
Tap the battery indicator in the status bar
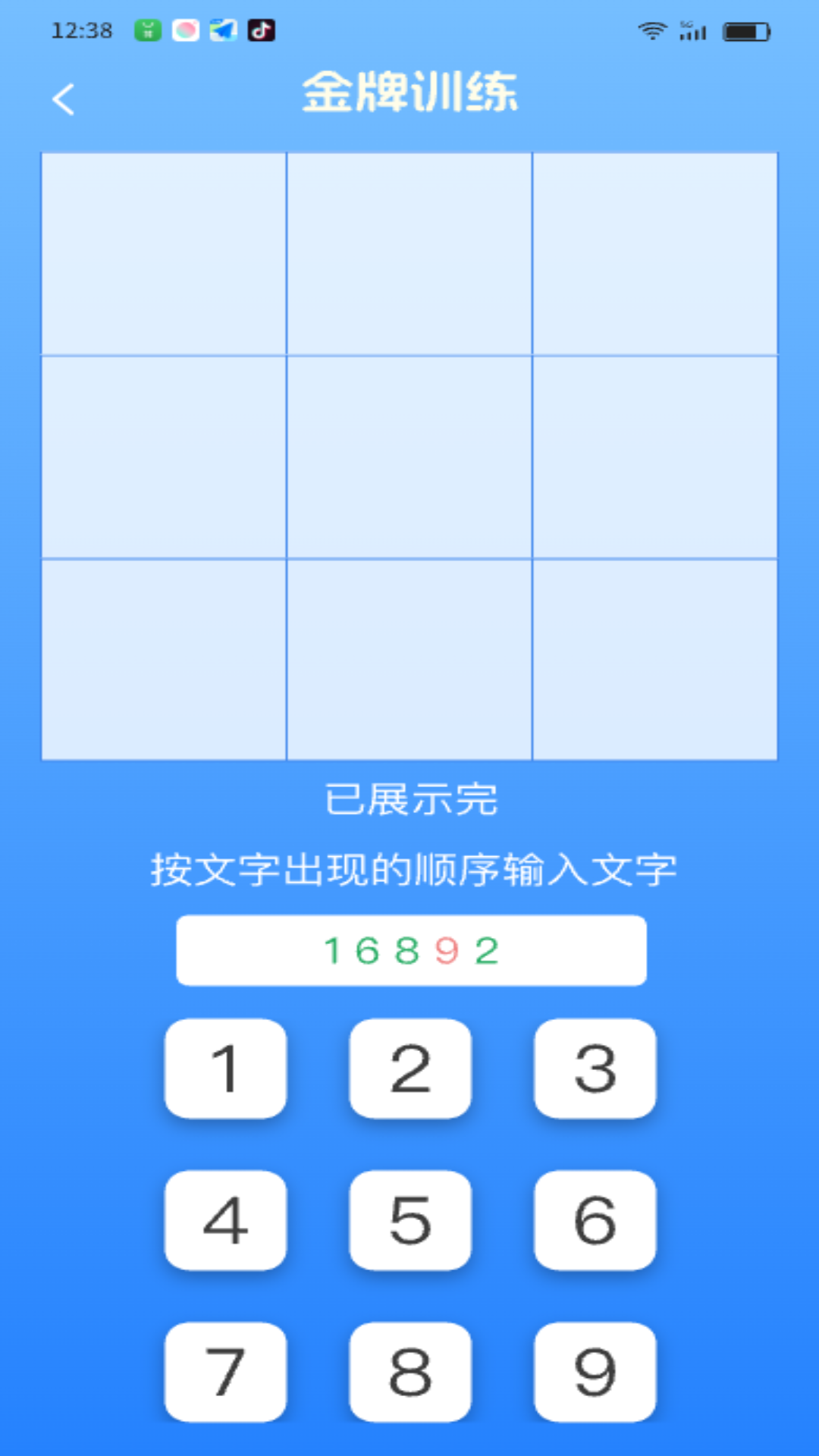click(x=746, y=30)
